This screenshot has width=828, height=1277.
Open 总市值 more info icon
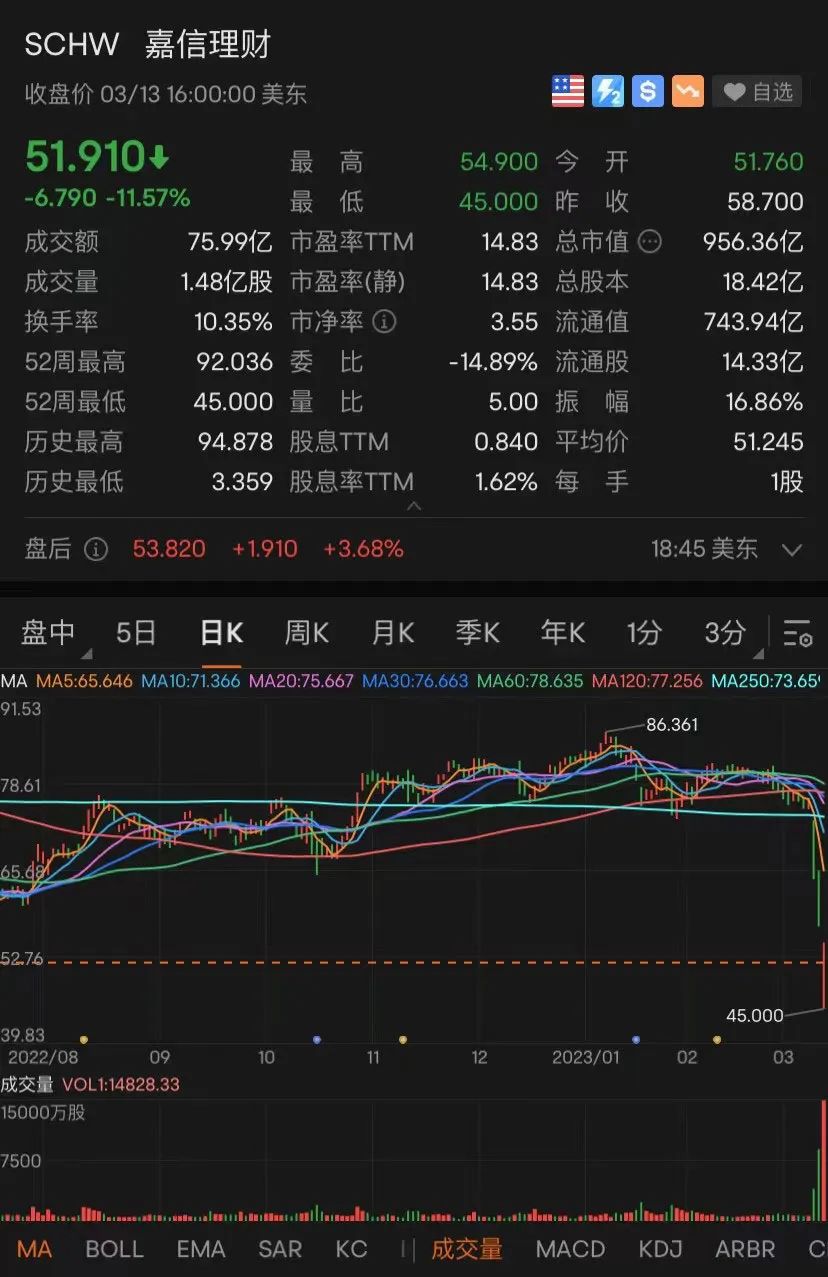click(650, 242)
